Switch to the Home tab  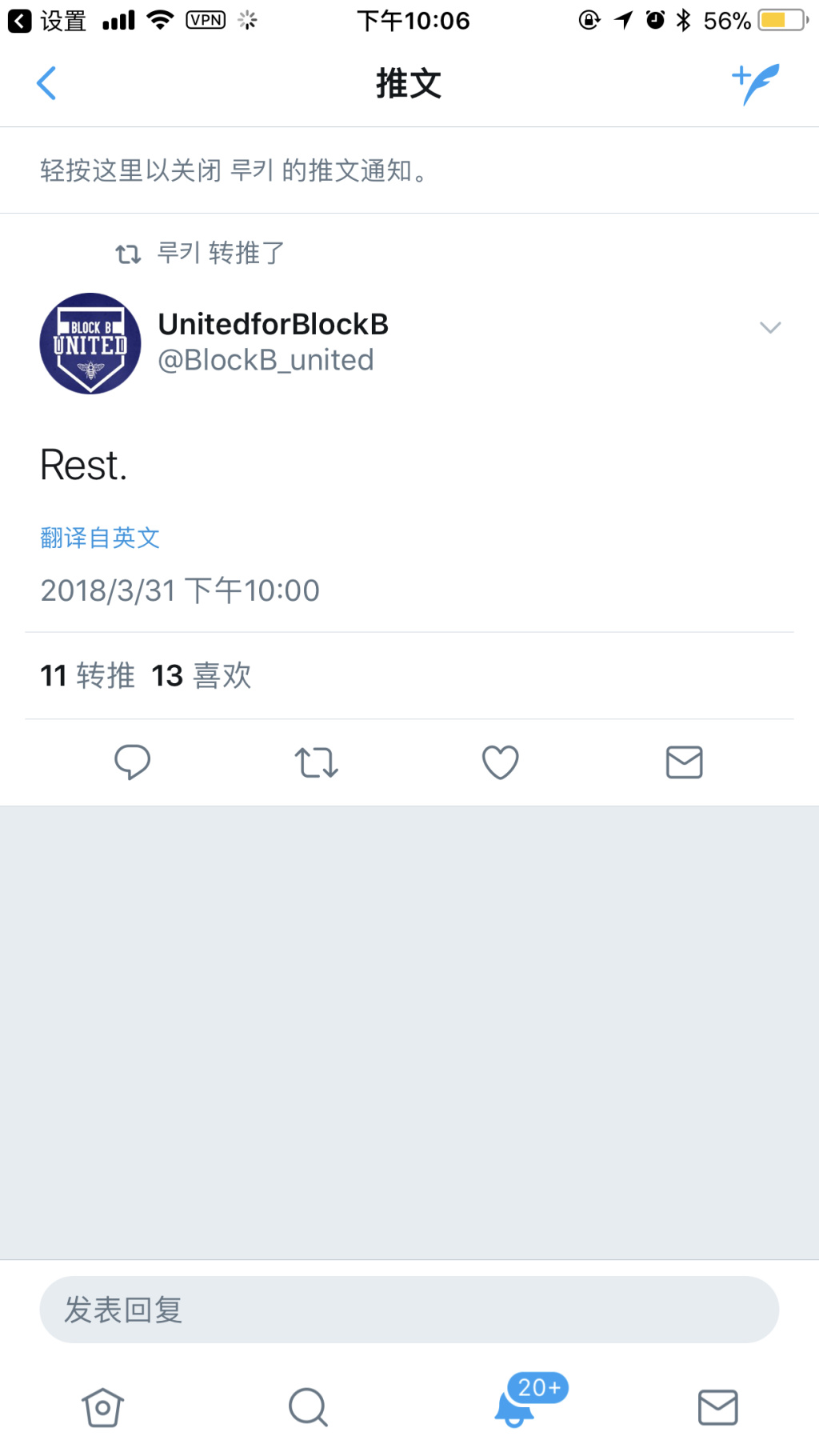(102, 1407)
